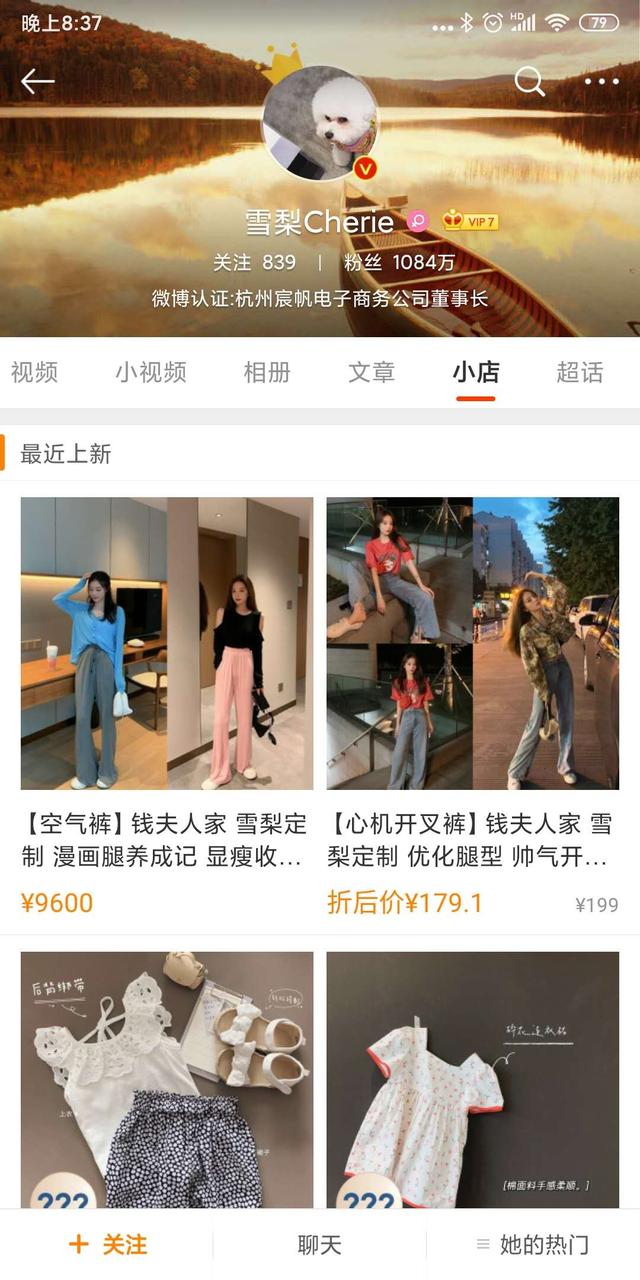This screenshot has height=1280, width=640.
Task: Open the white lace top outfit product
Action: coord(167,1080)
